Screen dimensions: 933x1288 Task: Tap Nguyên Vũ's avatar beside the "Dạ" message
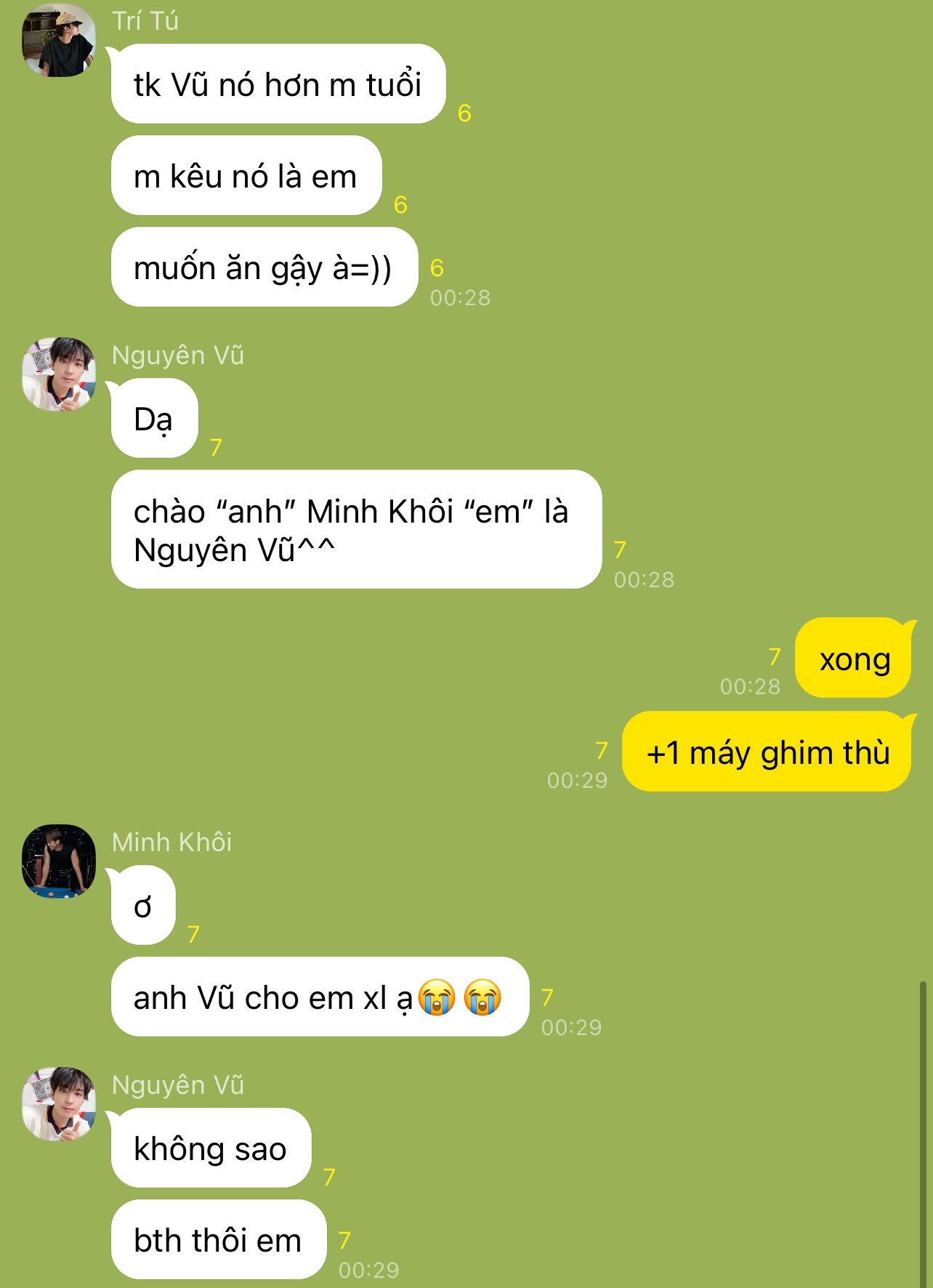coord(59,374)
